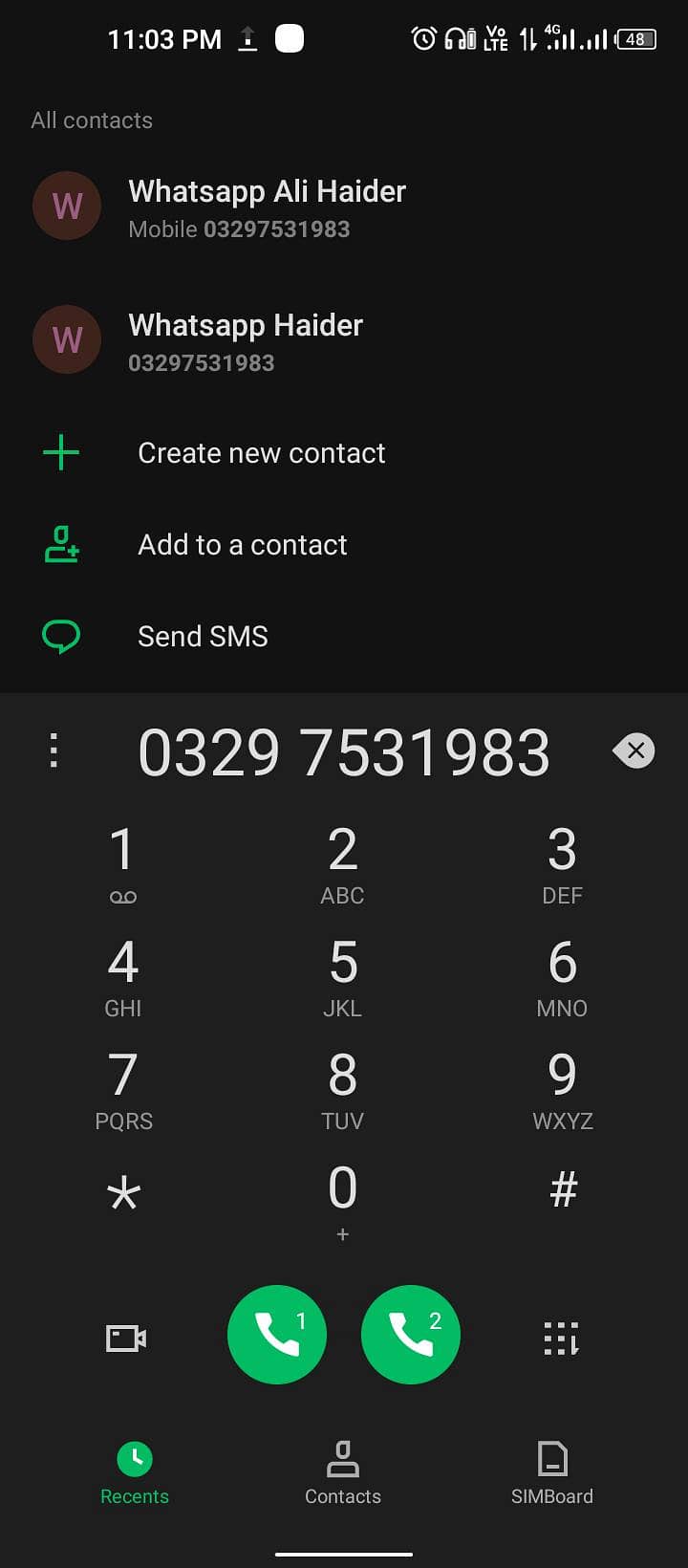Open the three-dot menu beside the number

tap(54, 751)
